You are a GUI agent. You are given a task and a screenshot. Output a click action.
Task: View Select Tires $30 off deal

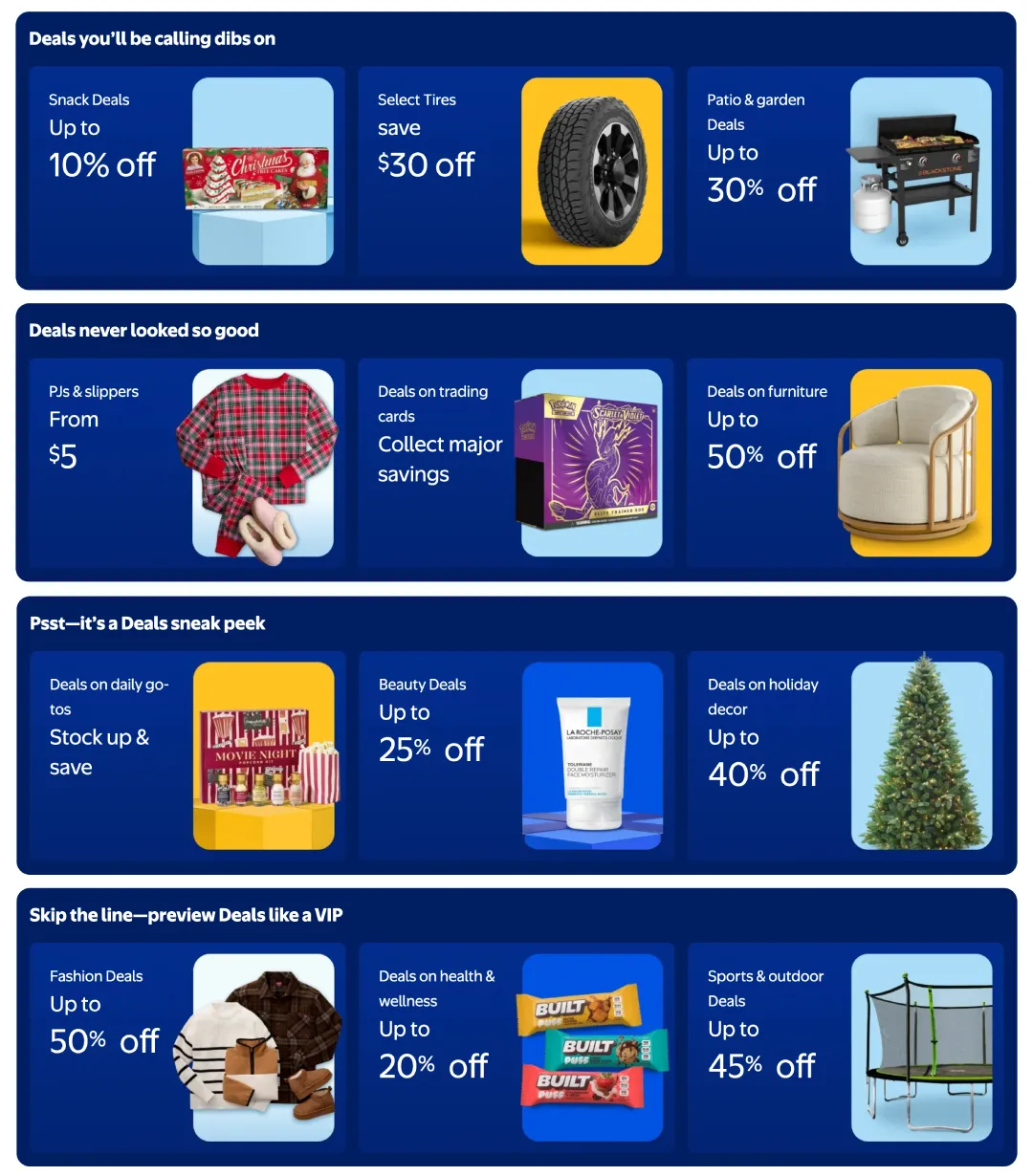pos(516,171)
